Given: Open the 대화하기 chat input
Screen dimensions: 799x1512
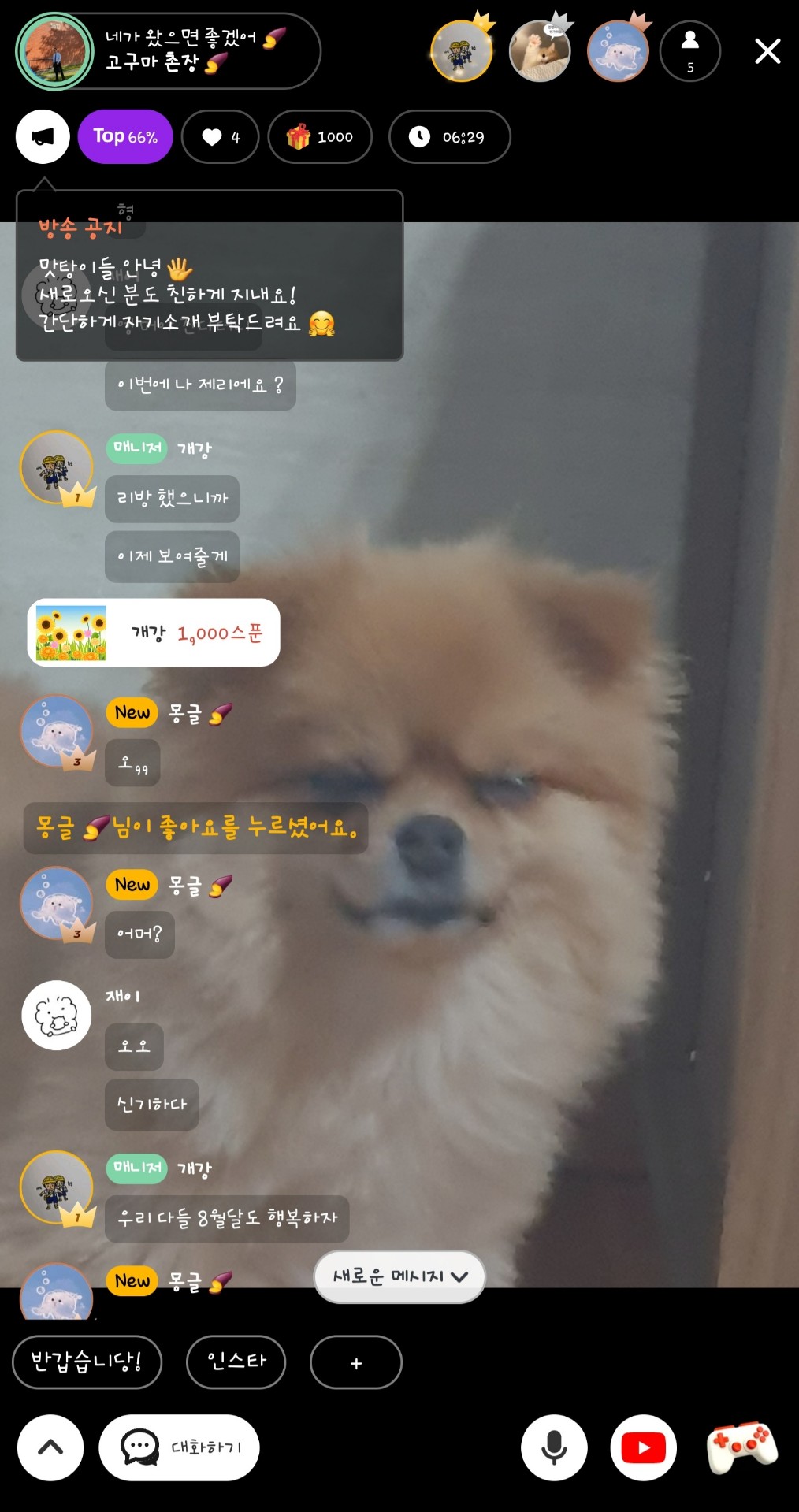Looking at the screenshot, I should pyautogui.click(x=179, y=1447).
